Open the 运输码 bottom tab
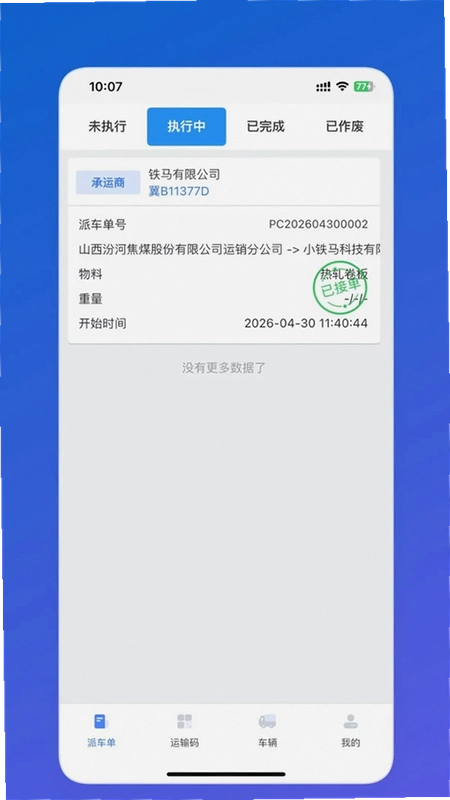 pos(184,730)
